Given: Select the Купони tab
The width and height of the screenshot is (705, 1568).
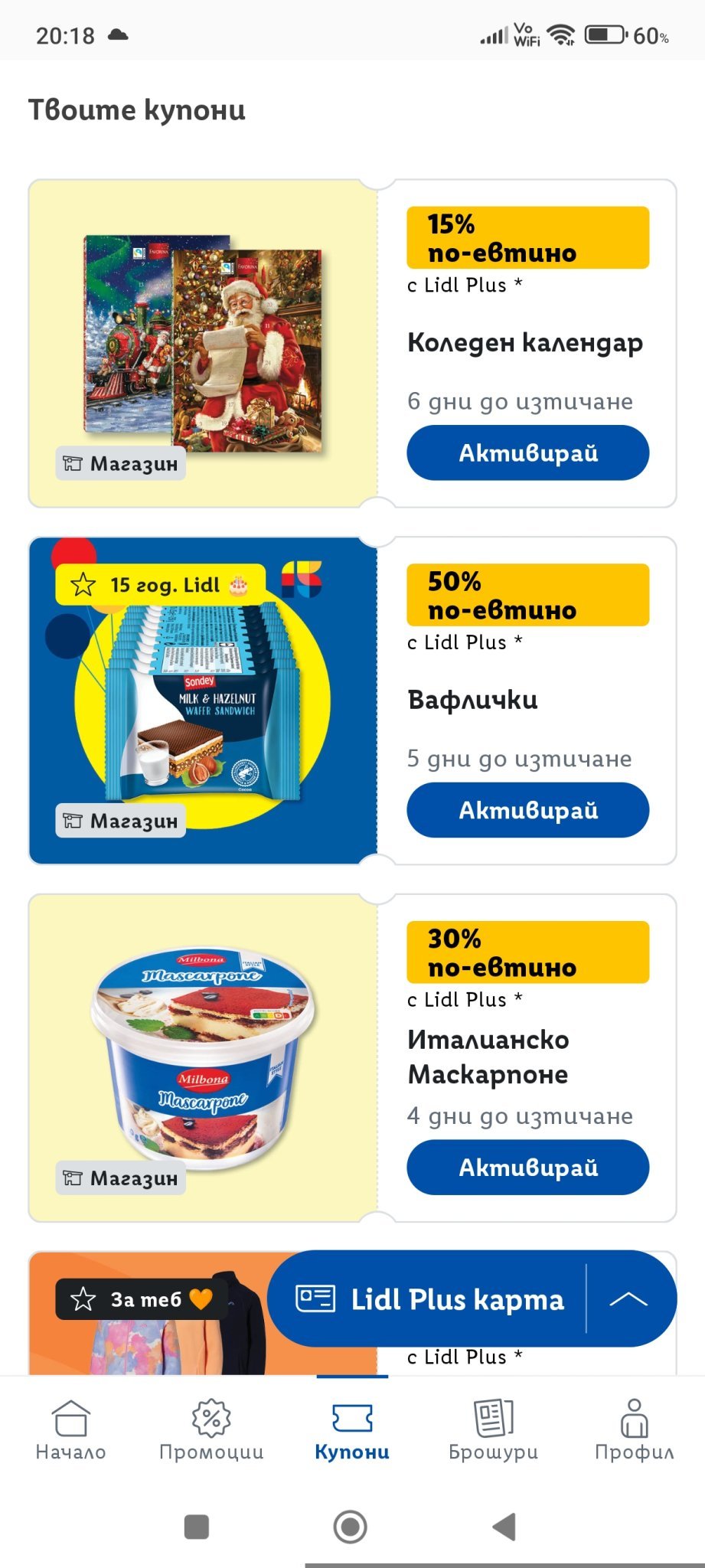Looking at the screenshot, I should pyautogui.click(x=352, y=1430).
